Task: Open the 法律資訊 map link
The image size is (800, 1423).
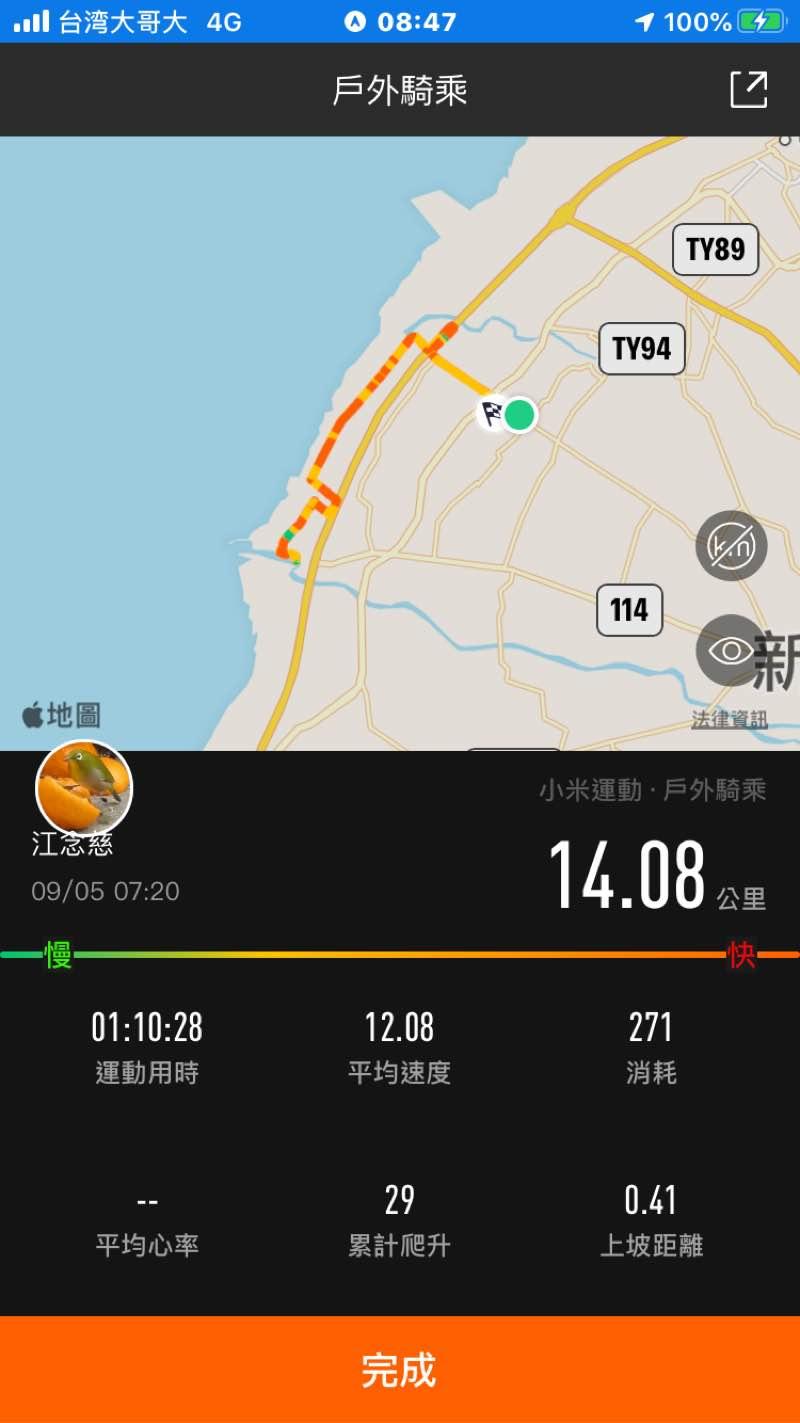Action: pyautogui.click(x=729, y=719)
